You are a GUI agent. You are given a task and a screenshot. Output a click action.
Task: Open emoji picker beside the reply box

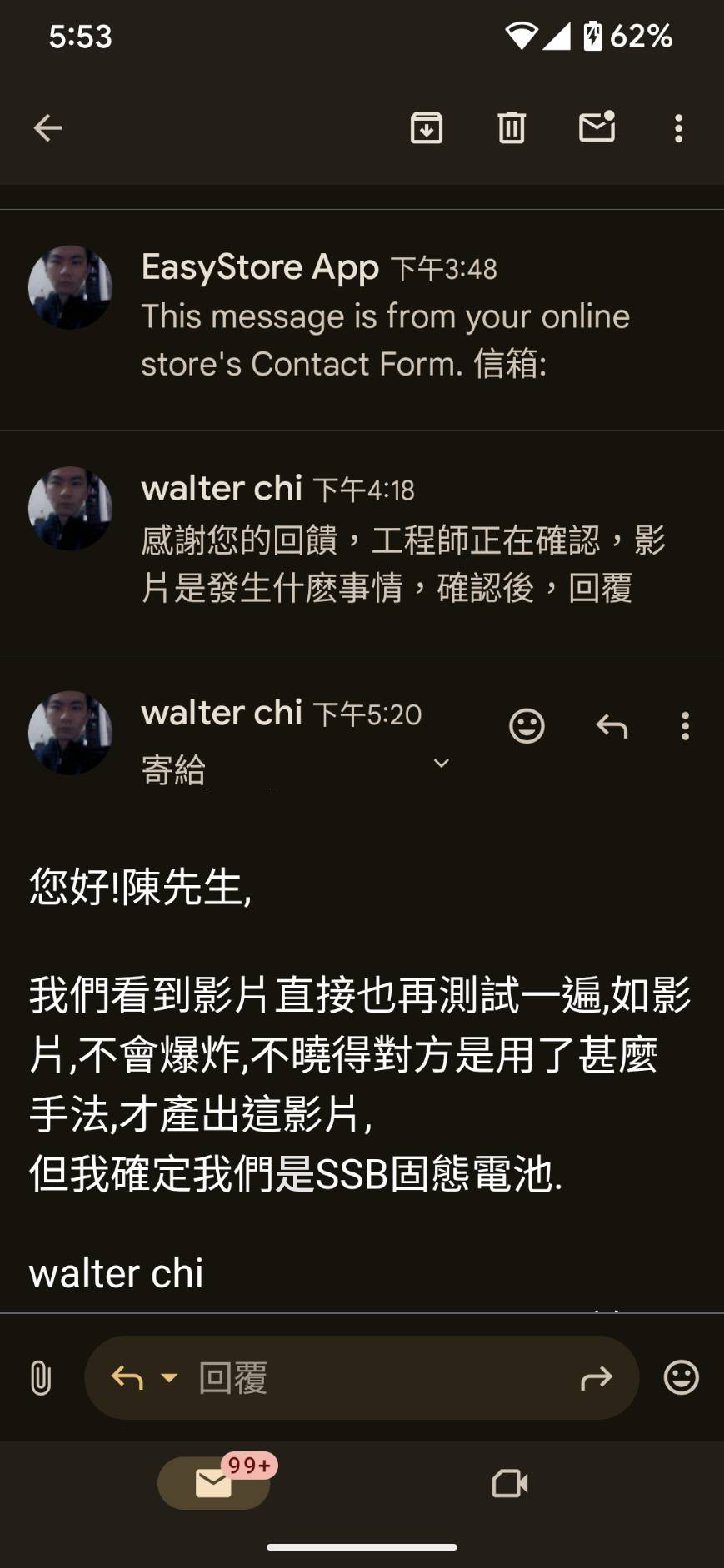681,1377
